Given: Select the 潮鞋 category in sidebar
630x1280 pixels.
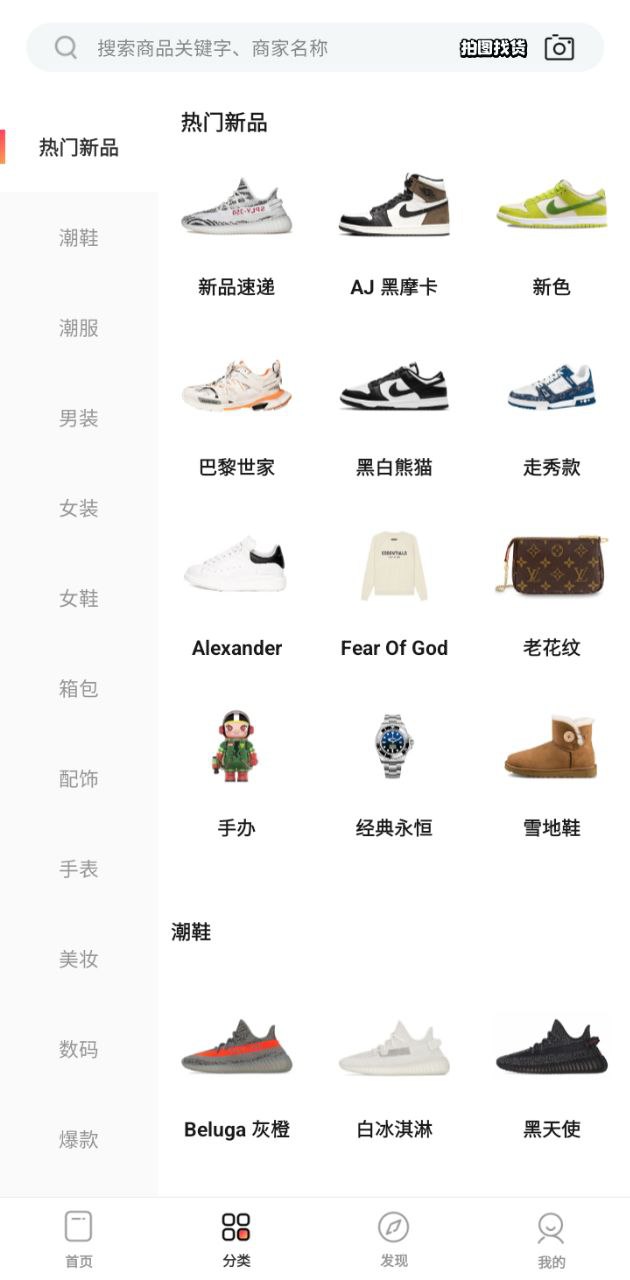Looking at the screenshot, I should [x=79, y=238].
